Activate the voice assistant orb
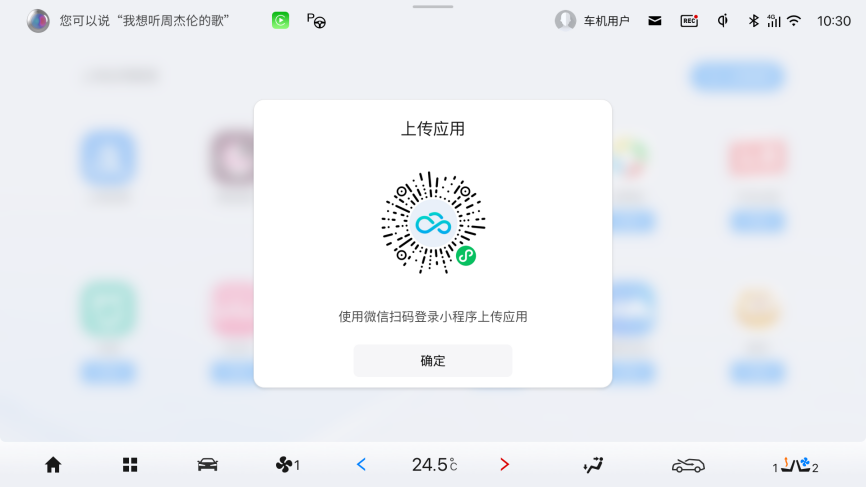 38,21
